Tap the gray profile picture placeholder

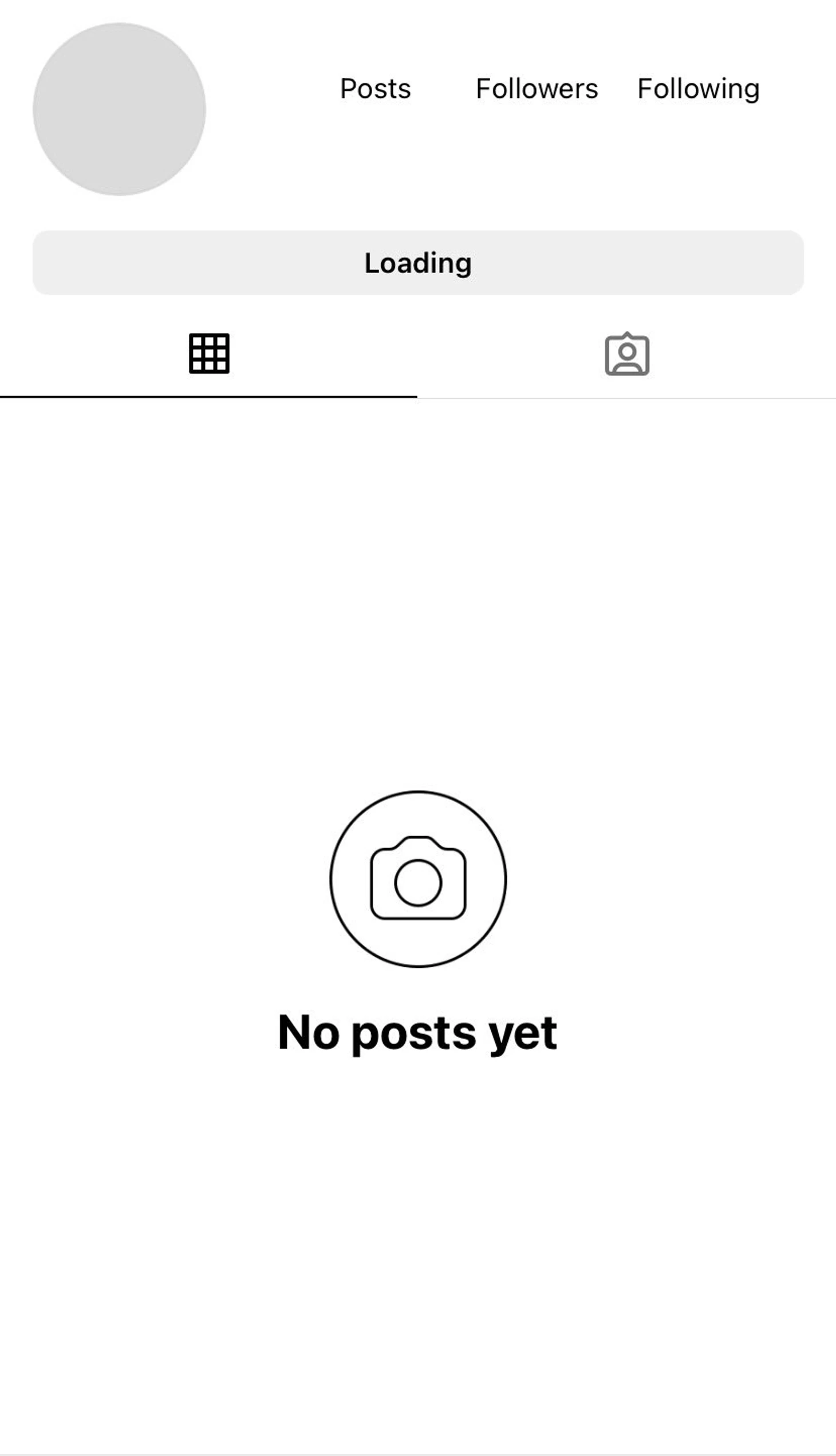coord(120,109)
